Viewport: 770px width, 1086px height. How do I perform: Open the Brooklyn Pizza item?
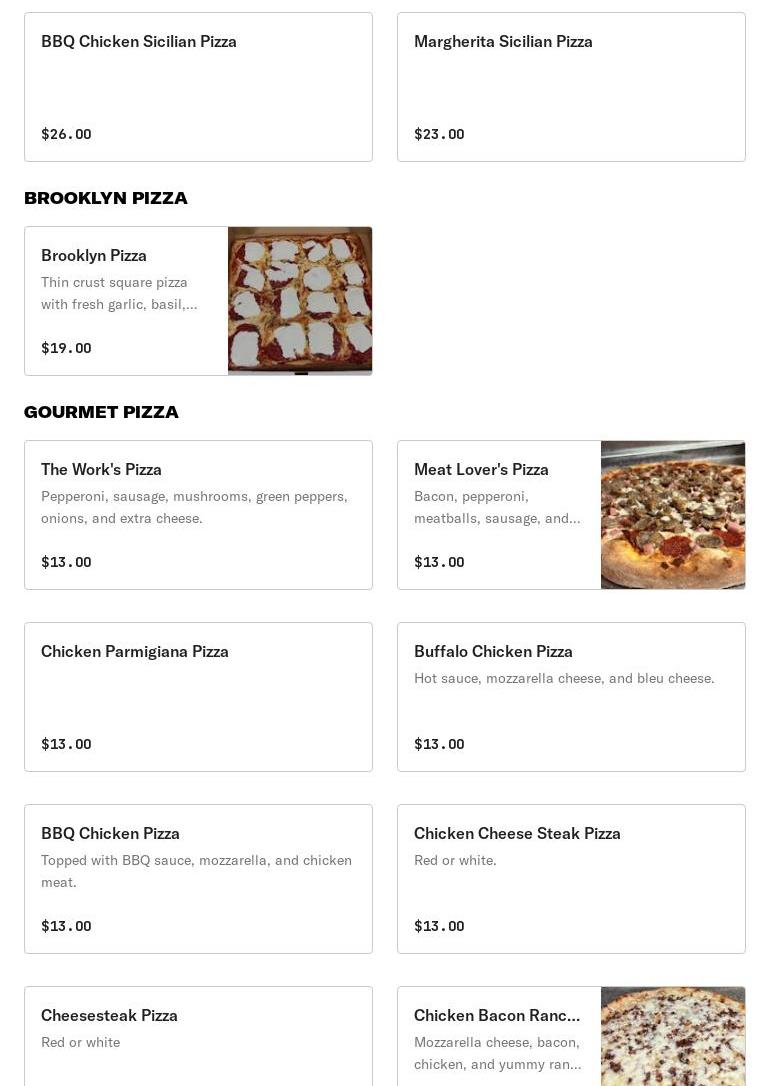pos(198,301)
